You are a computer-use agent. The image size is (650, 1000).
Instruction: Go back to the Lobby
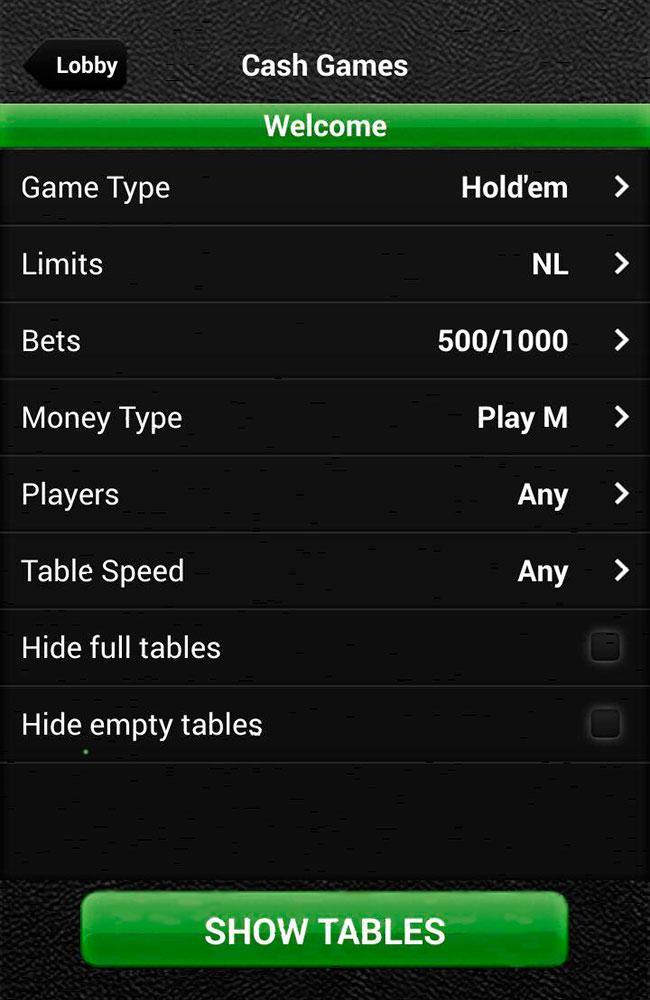[x=77, y=67]
